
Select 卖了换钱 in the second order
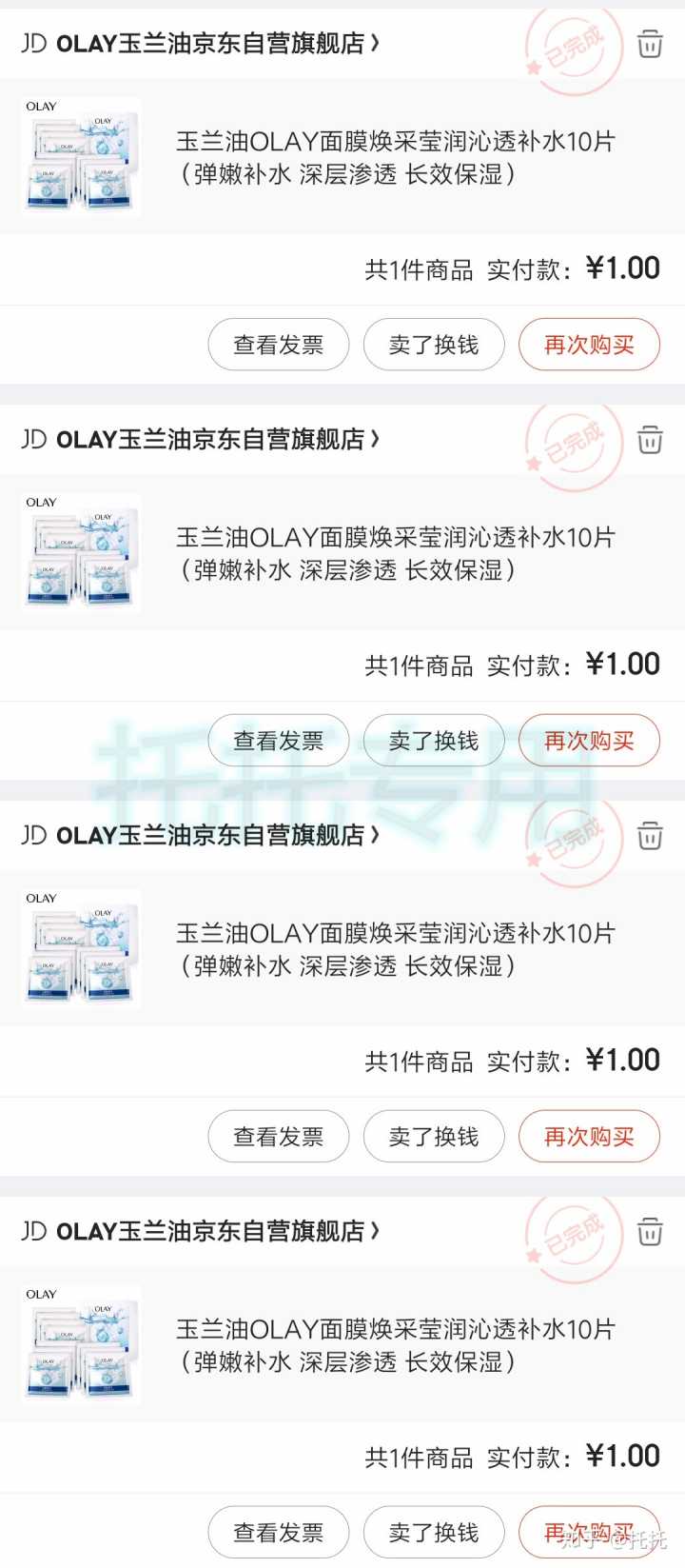[x=434, y=741]
